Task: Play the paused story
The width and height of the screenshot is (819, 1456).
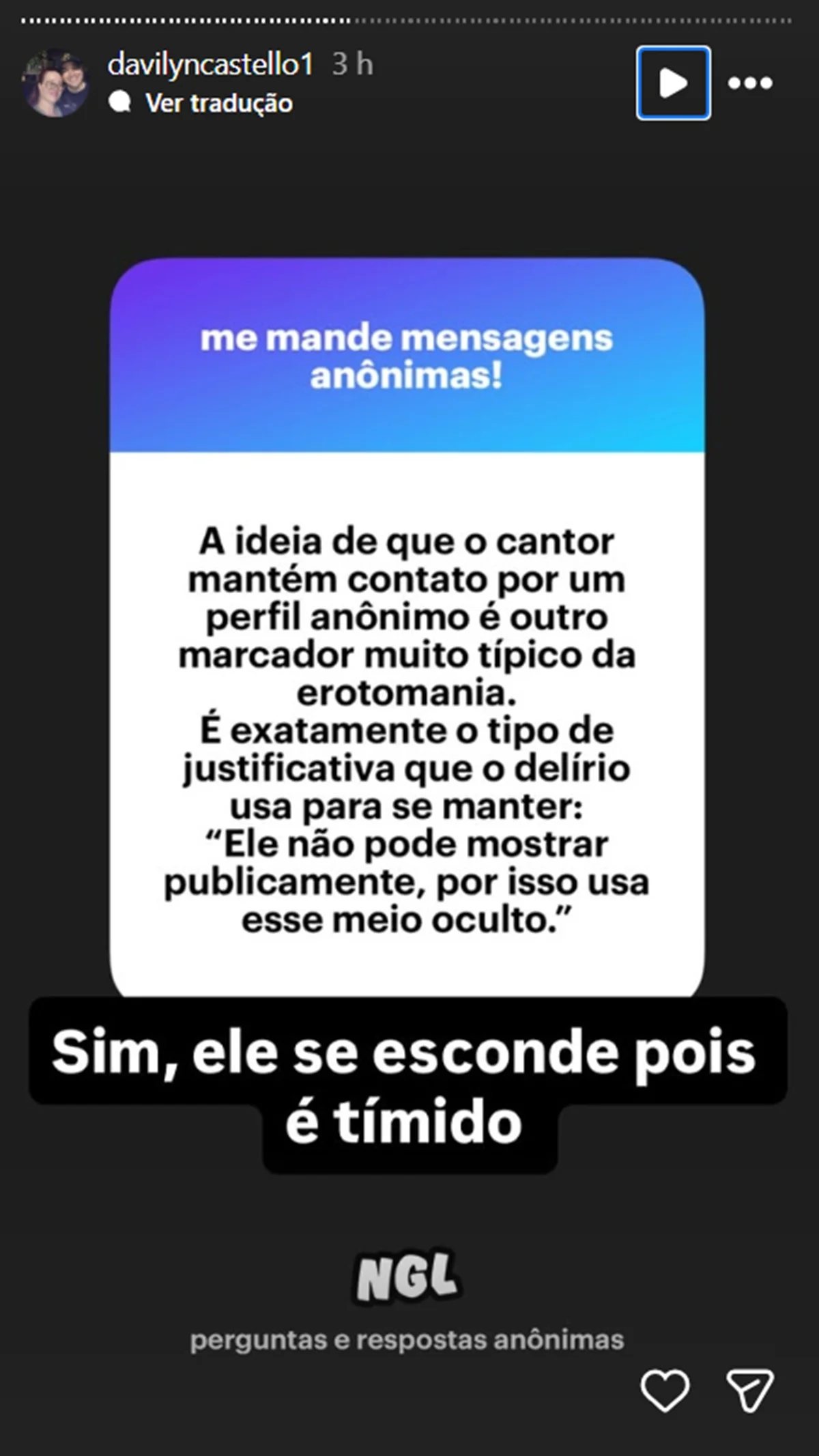Action: pos(673,83)
